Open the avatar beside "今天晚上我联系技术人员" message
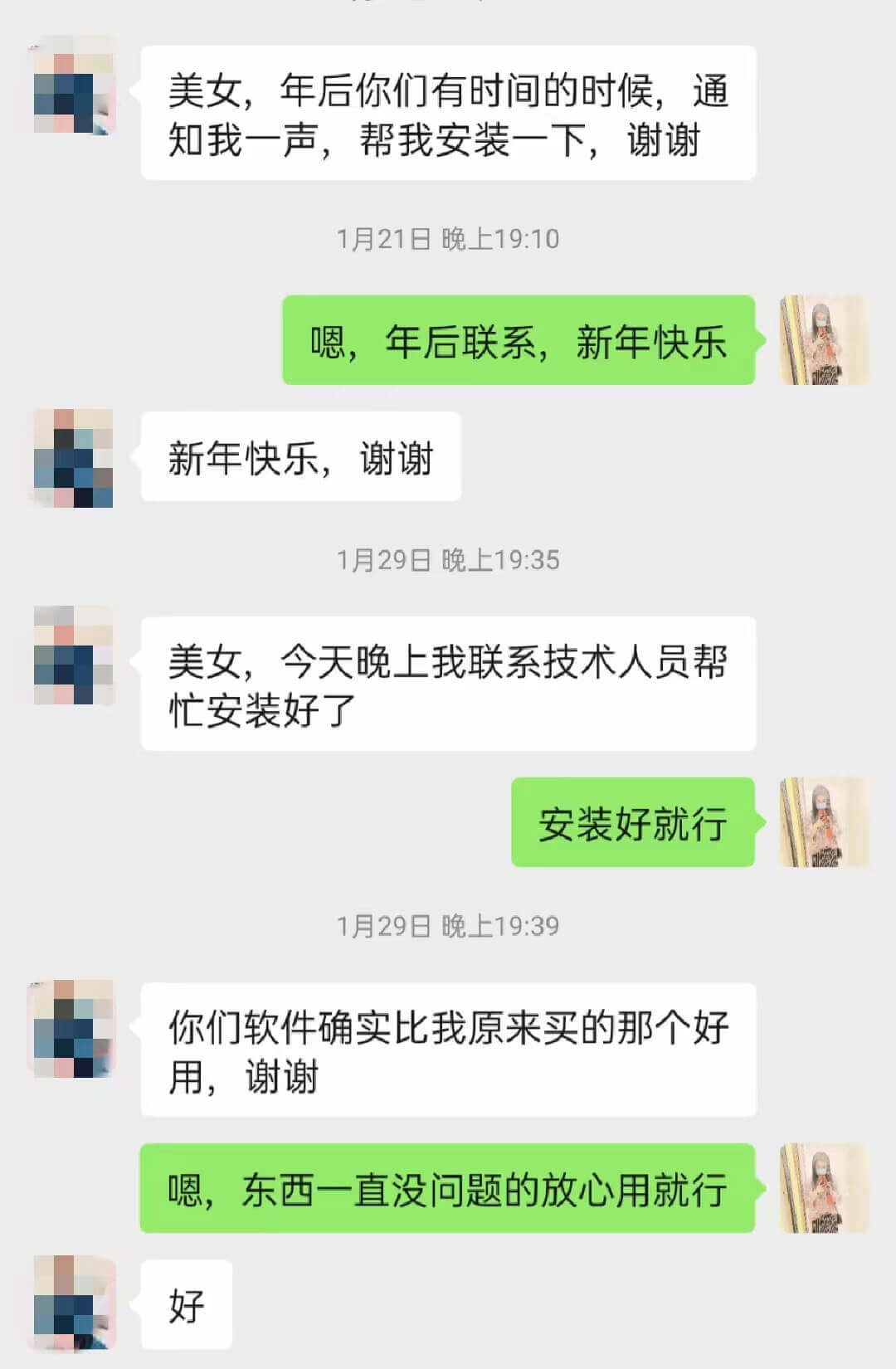This screenshot has height=1369, width=896. 73,655
